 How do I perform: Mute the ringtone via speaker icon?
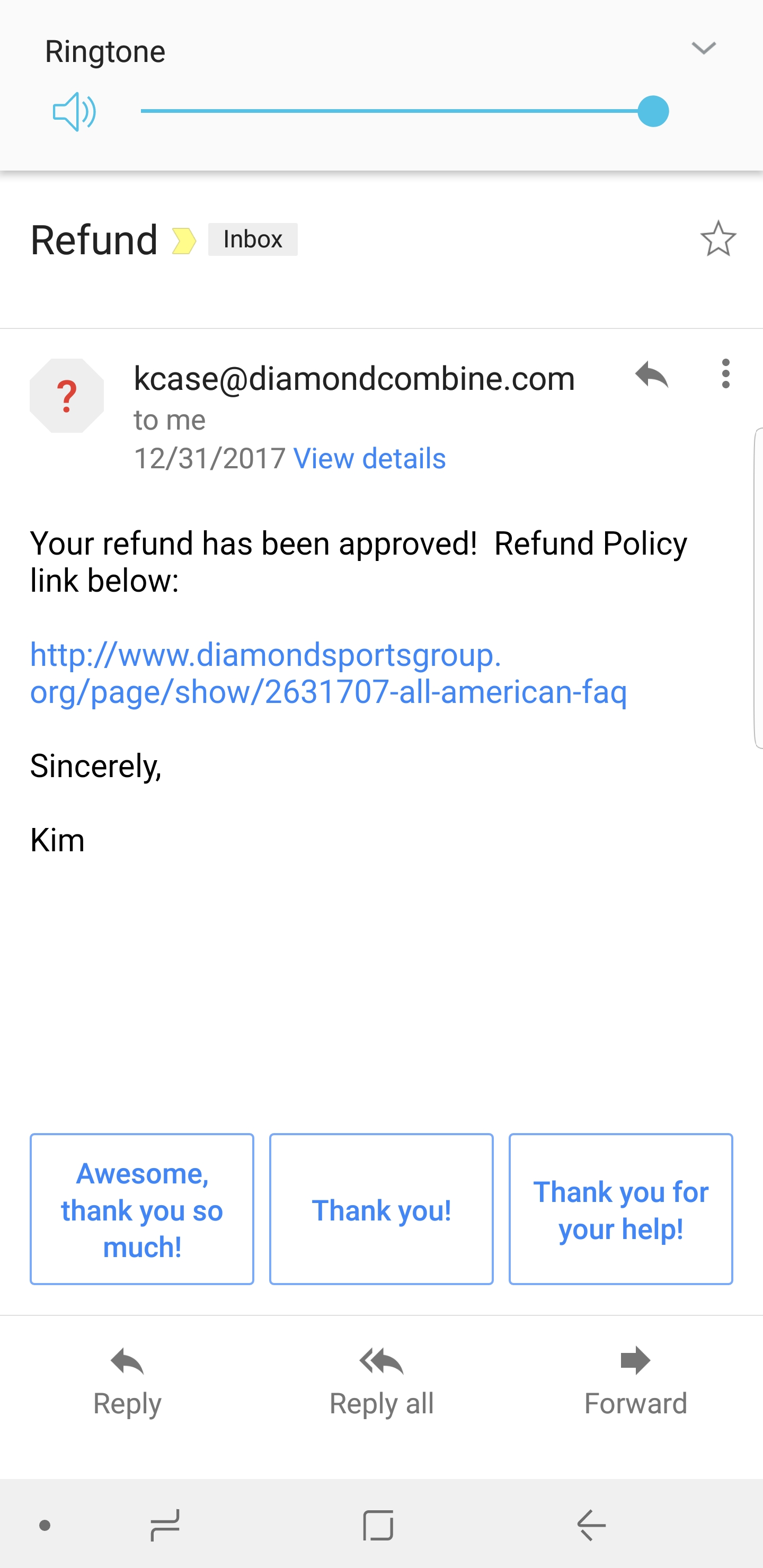click(x=74, y=111)
